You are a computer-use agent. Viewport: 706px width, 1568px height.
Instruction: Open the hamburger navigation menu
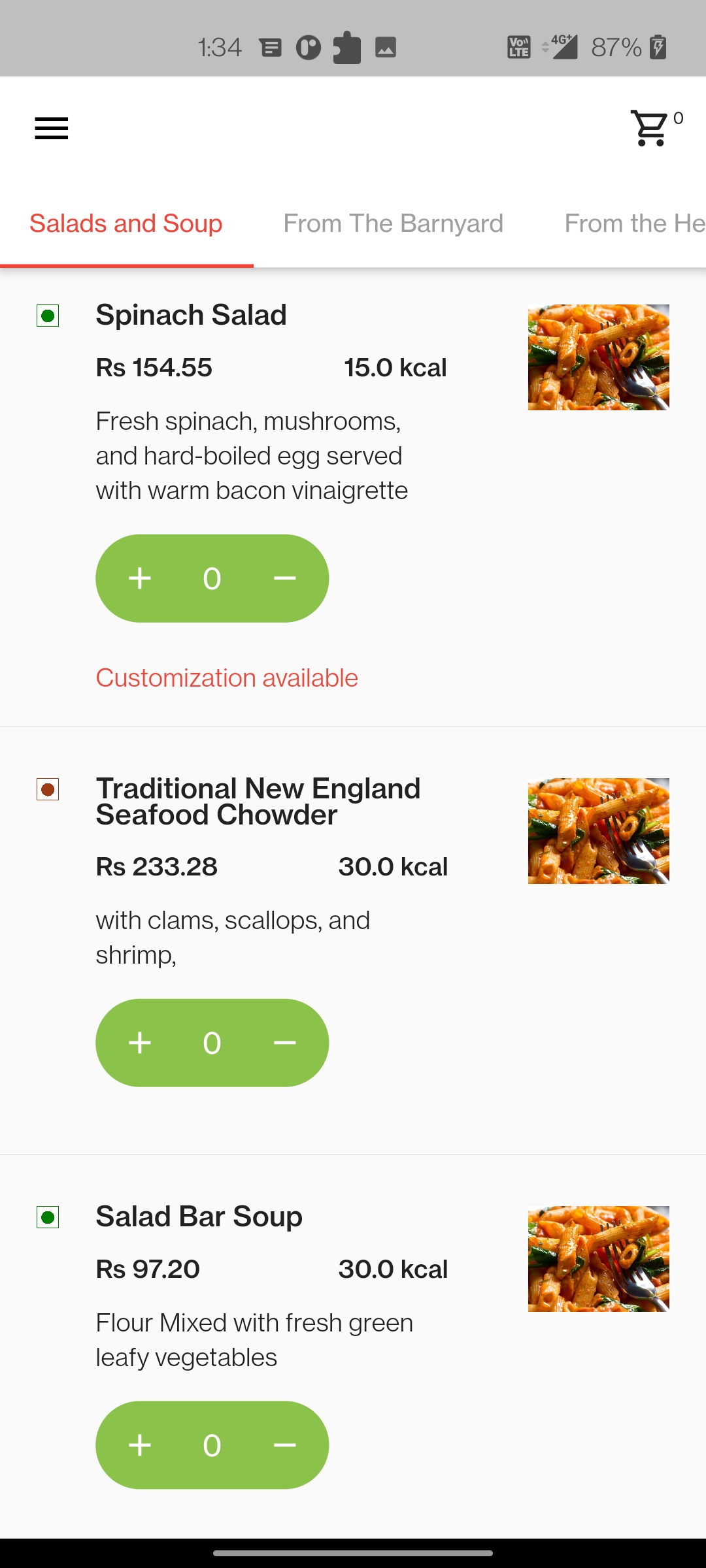pos(52,128)
